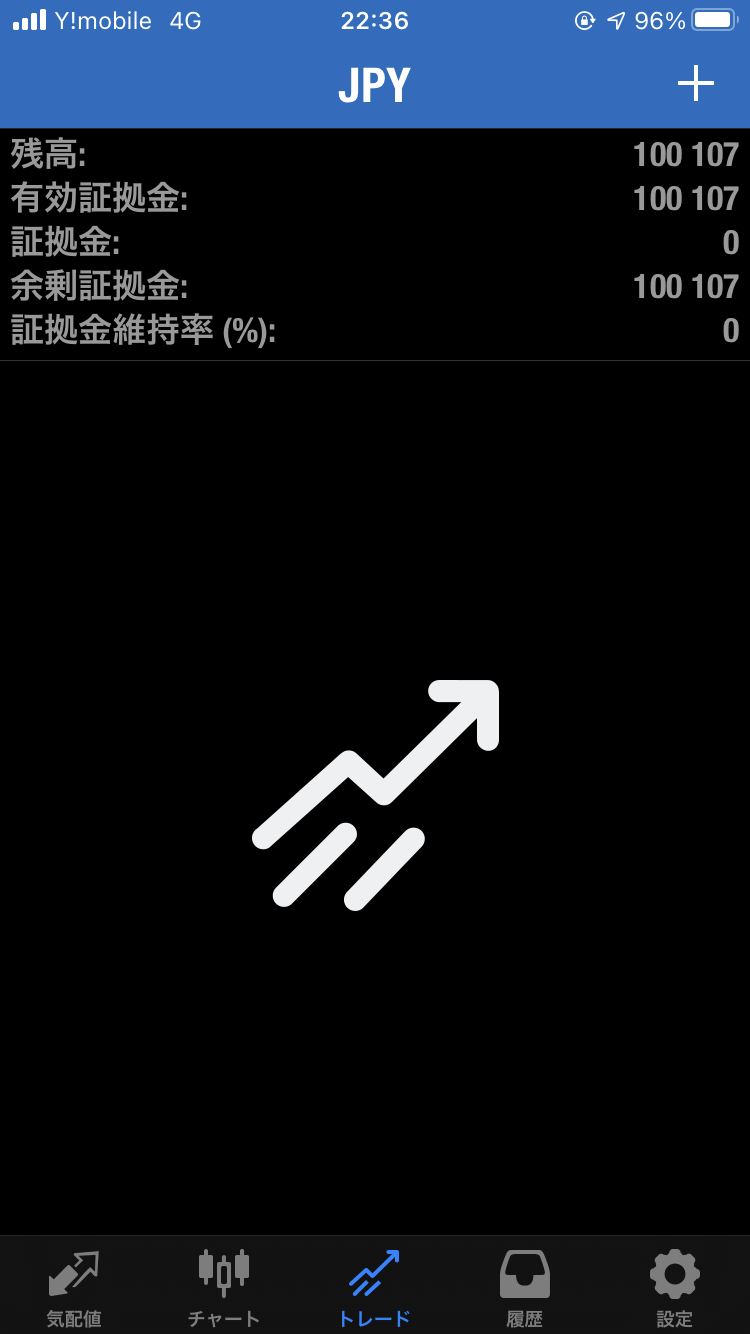Viewport: 750px width, 1334px height.
Task: Select the トレード trade tab
Action: point(374,1287)
